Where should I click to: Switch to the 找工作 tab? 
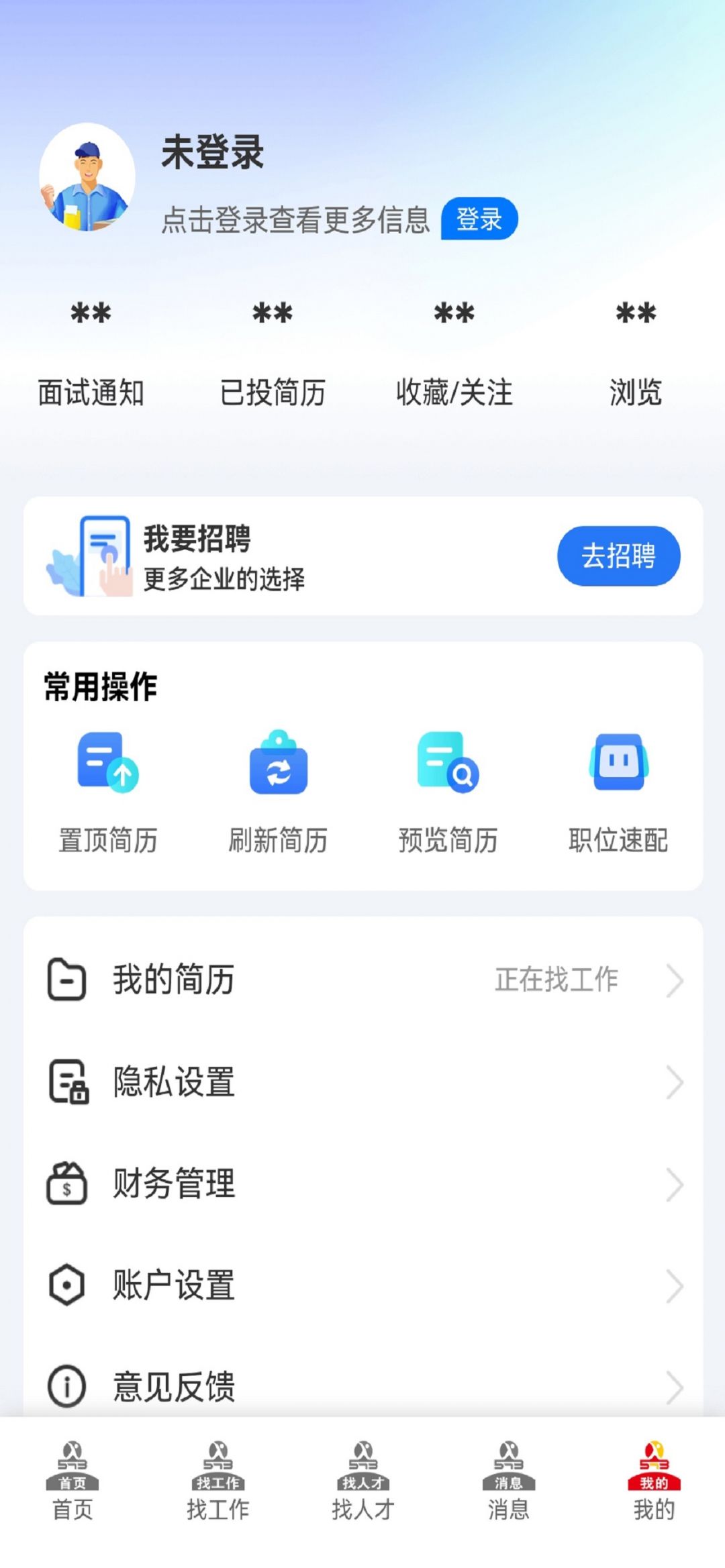click(x=217, y=1481)
